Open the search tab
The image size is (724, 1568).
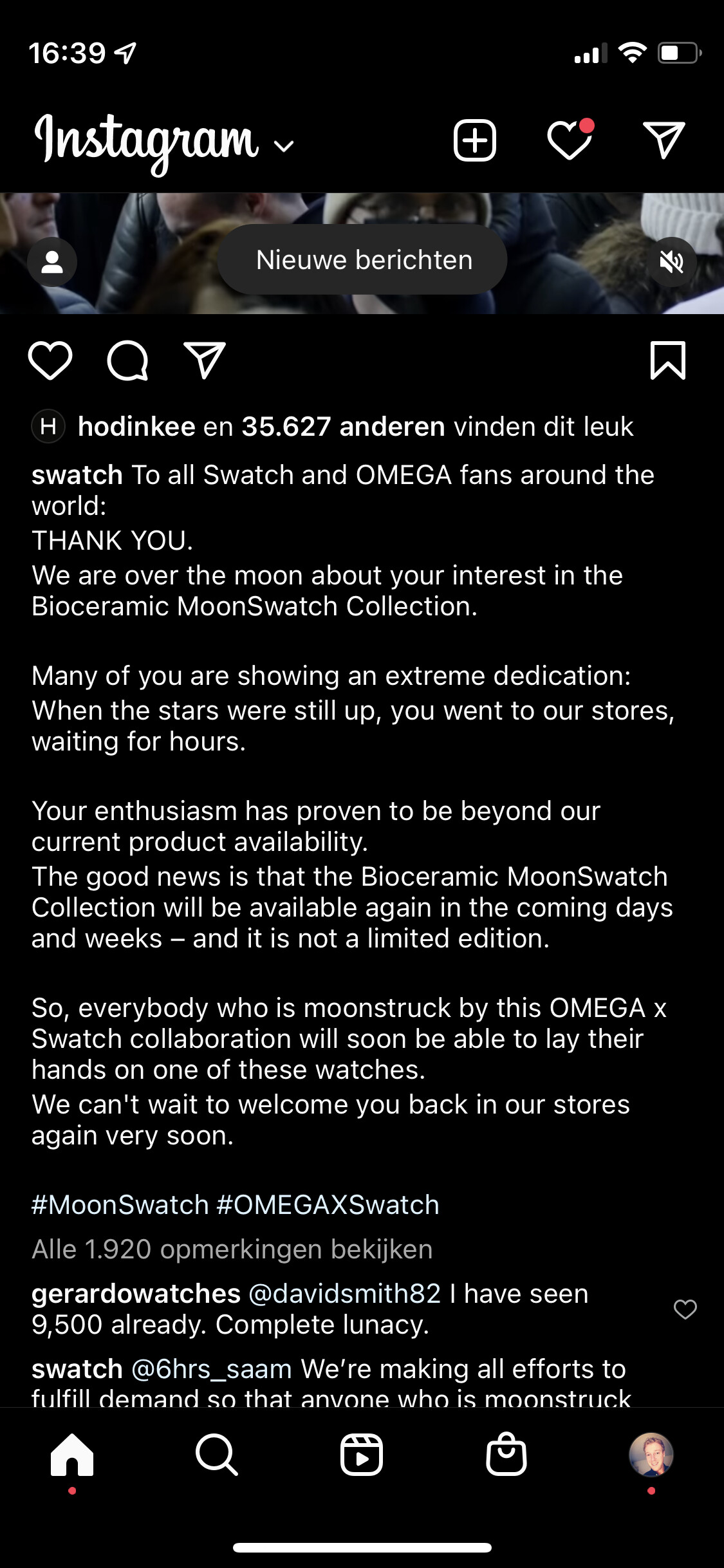tap(217, 1454)
